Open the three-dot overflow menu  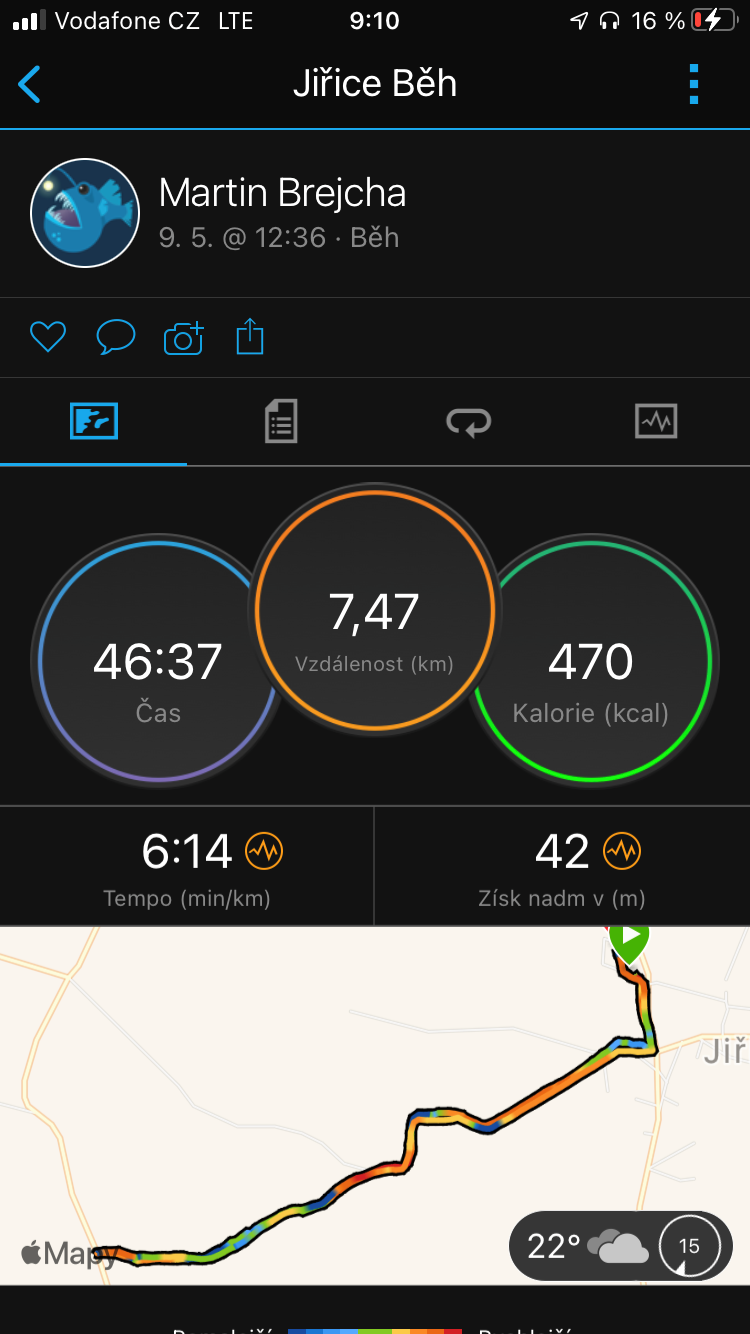(694, 84)
